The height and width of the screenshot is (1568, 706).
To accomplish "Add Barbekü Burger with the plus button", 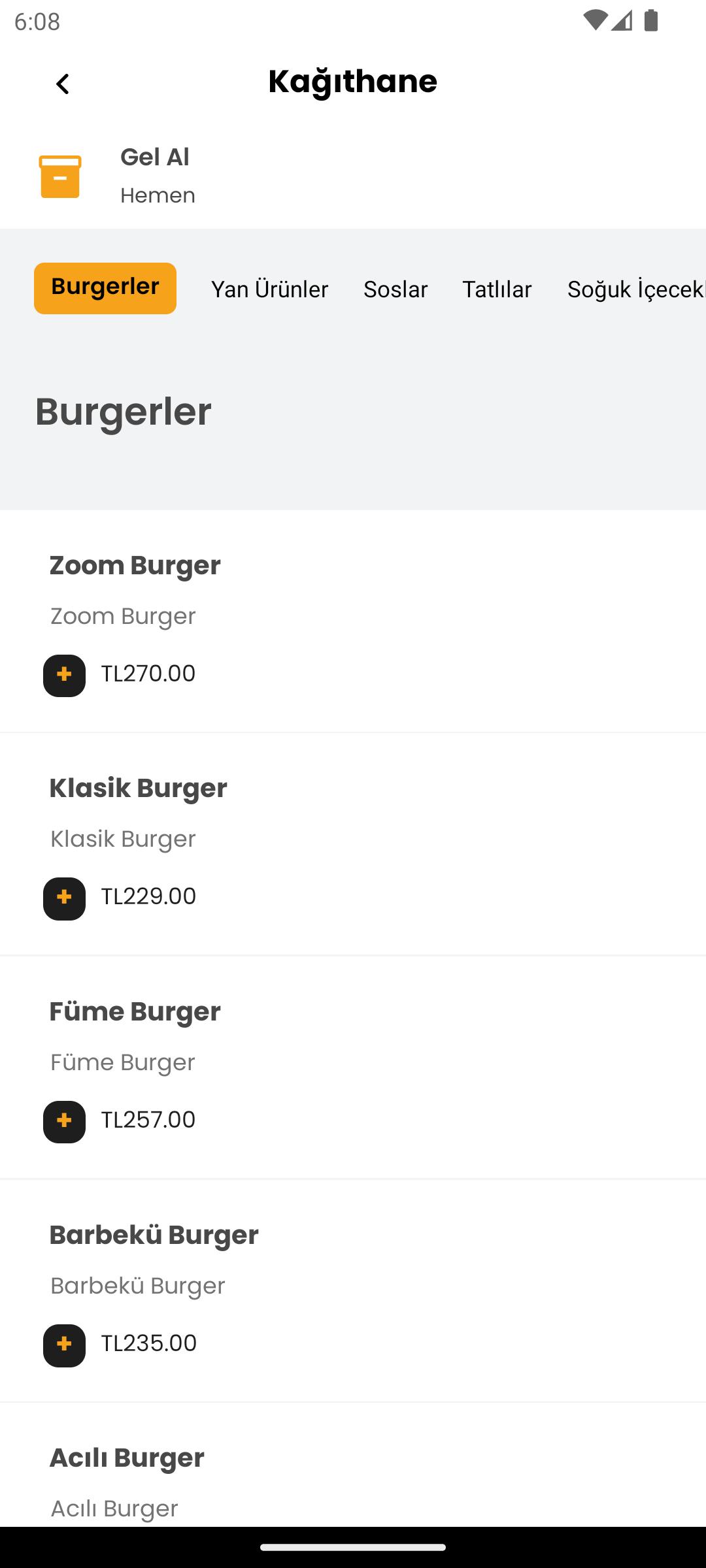I will point(64,1345).
